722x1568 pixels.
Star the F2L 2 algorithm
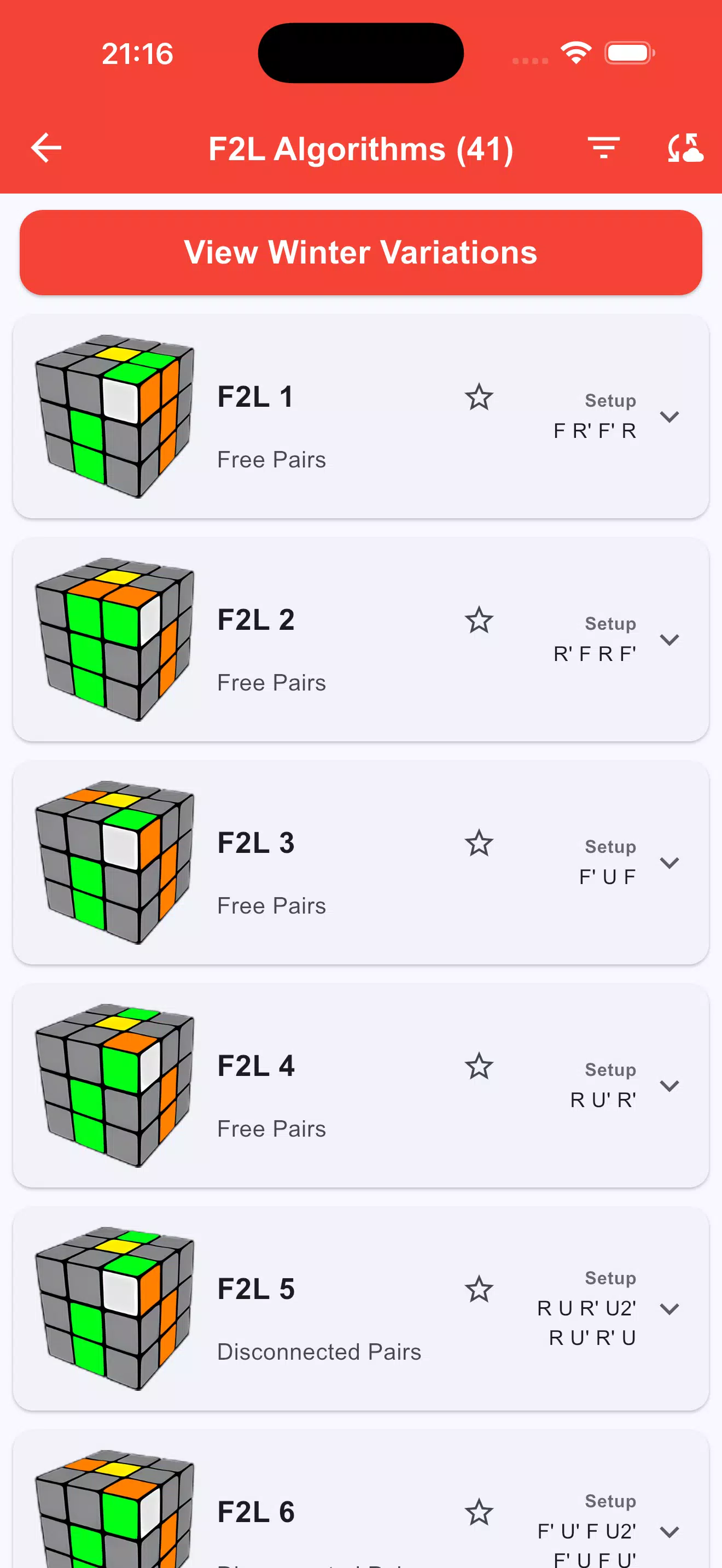pyautogui.click(x=479, y=621)
